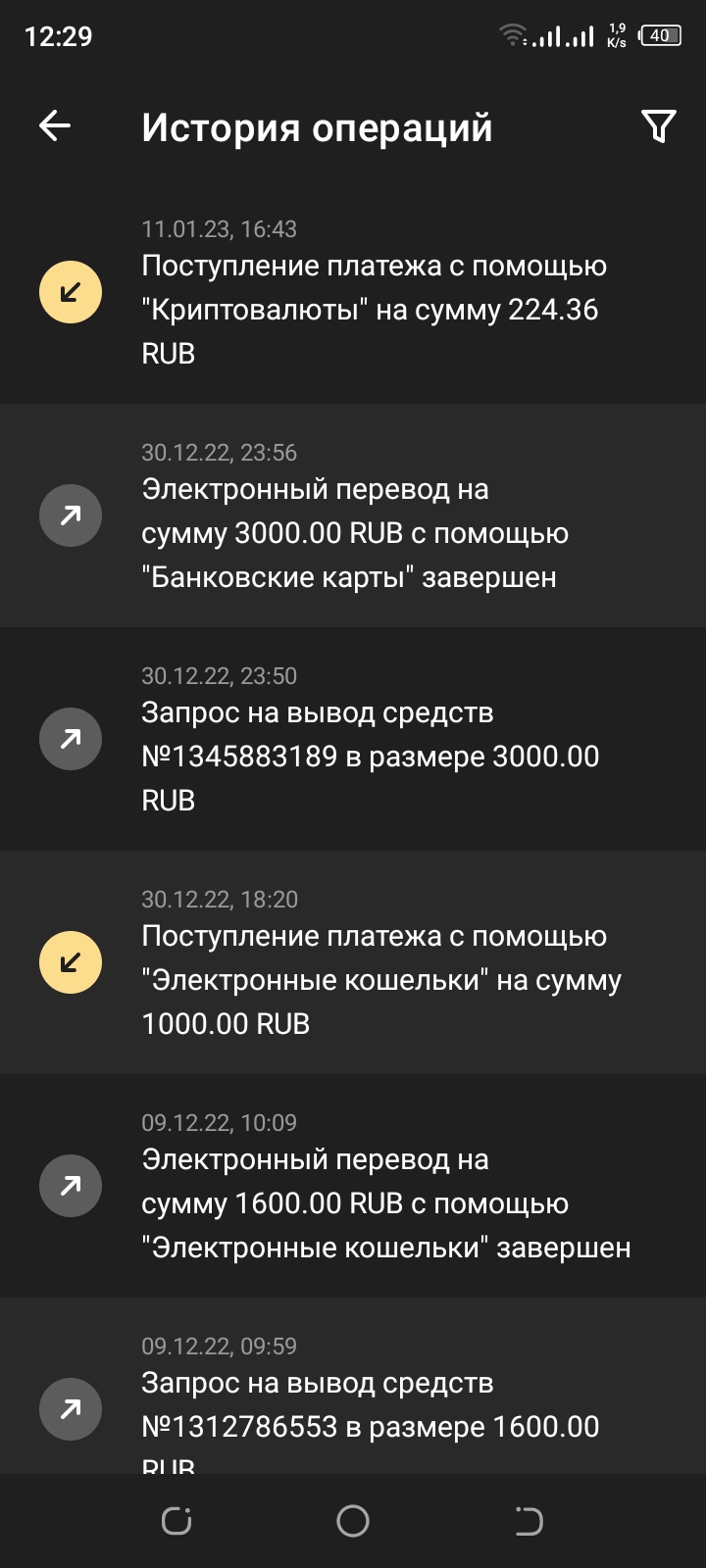Open the recent apps system button
The width and height of the screenshot is (706, 1568).
[x=176, y=1521]
